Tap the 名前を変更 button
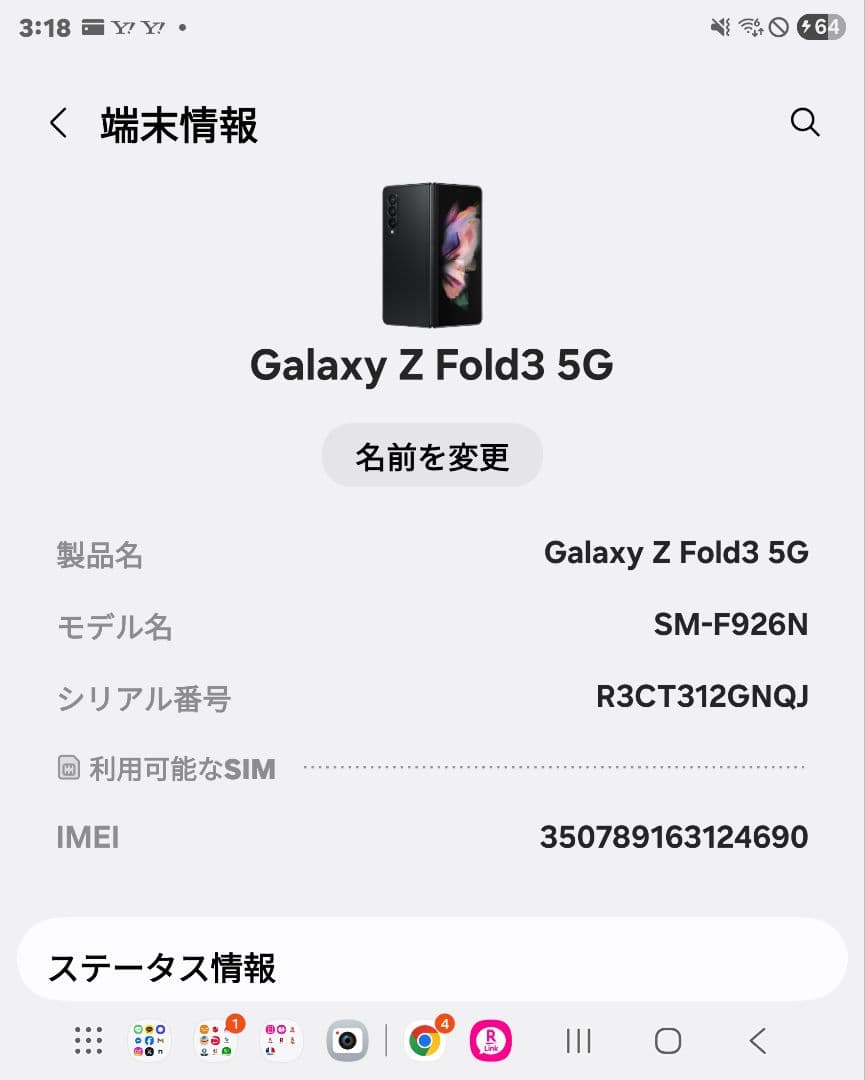 click(x=432, y=456)
